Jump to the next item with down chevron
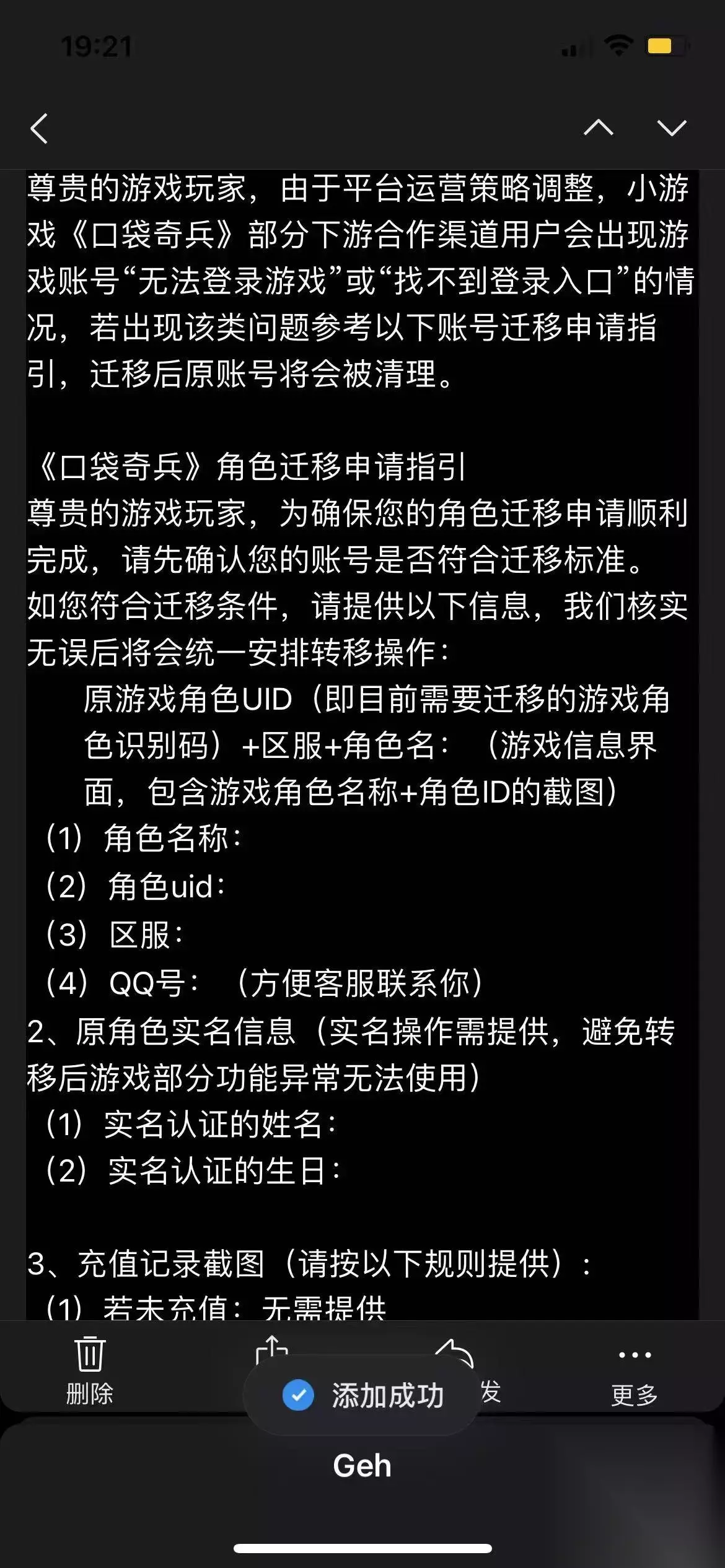Image resolution: width=725 pixels, height=1568 pixels. tap(672, 128)
